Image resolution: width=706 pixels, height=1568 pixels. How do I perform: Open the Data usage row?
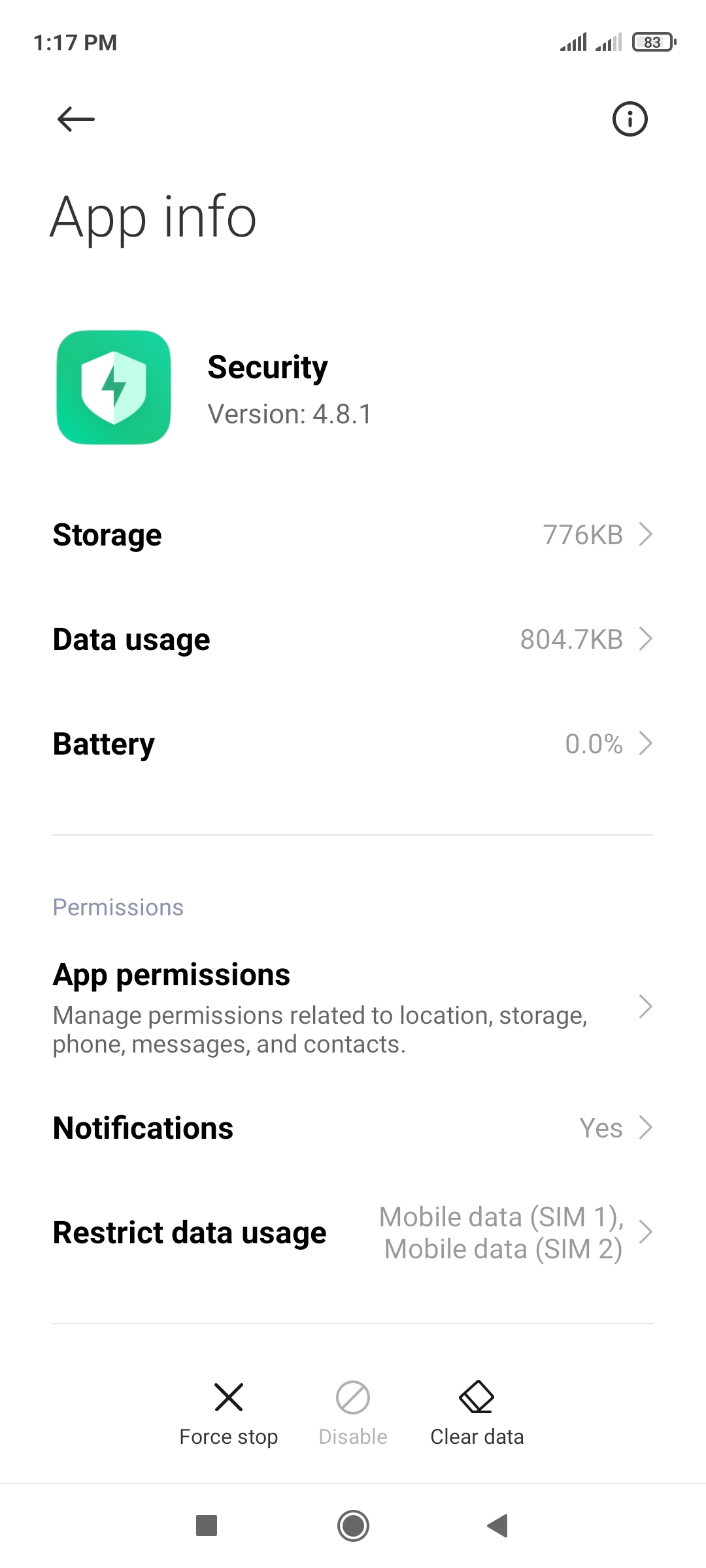click(x=353, y=640)
